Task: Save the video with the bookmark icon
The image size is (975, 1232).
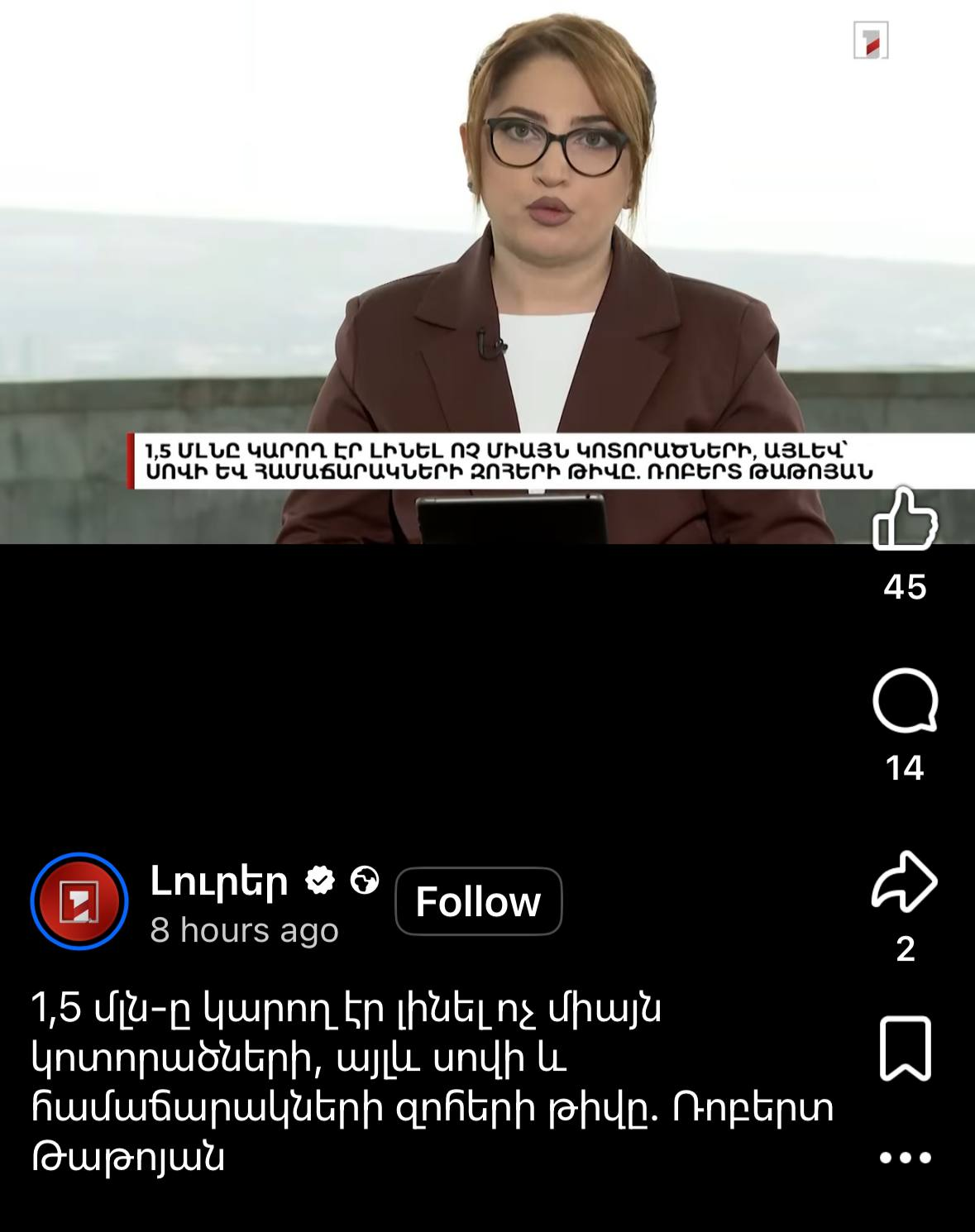Action: tap(905, 1048)
